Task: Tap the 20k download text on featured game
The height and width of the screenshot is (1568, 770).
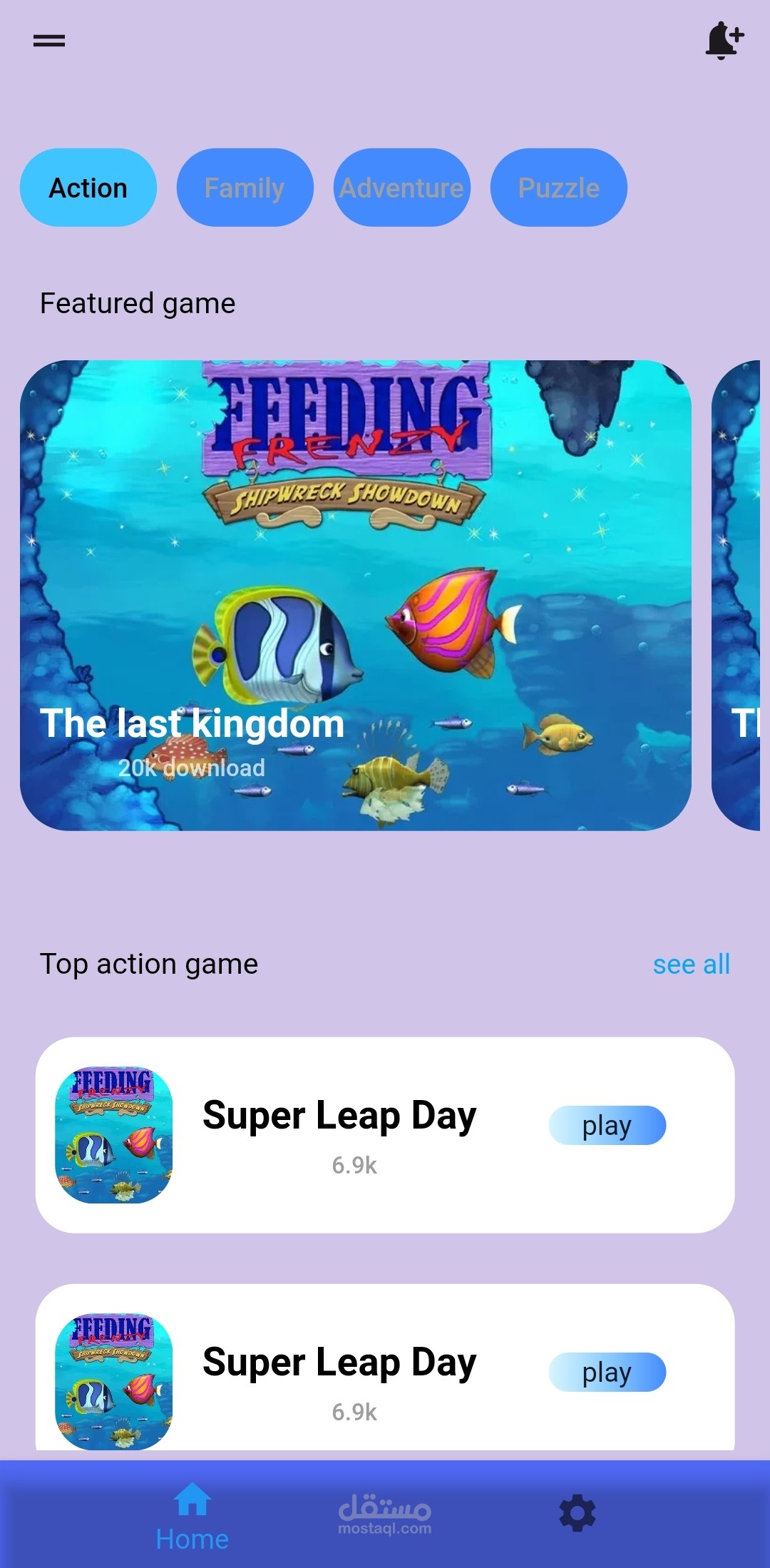Action: coord(191,768)
